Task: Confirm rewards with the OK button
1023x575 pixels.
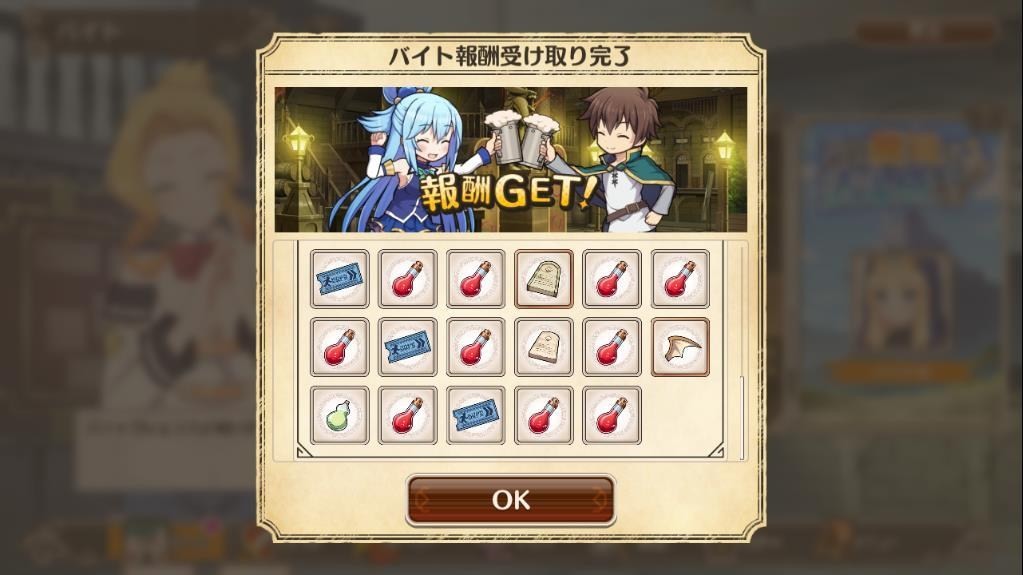Action: click(510, 500)
